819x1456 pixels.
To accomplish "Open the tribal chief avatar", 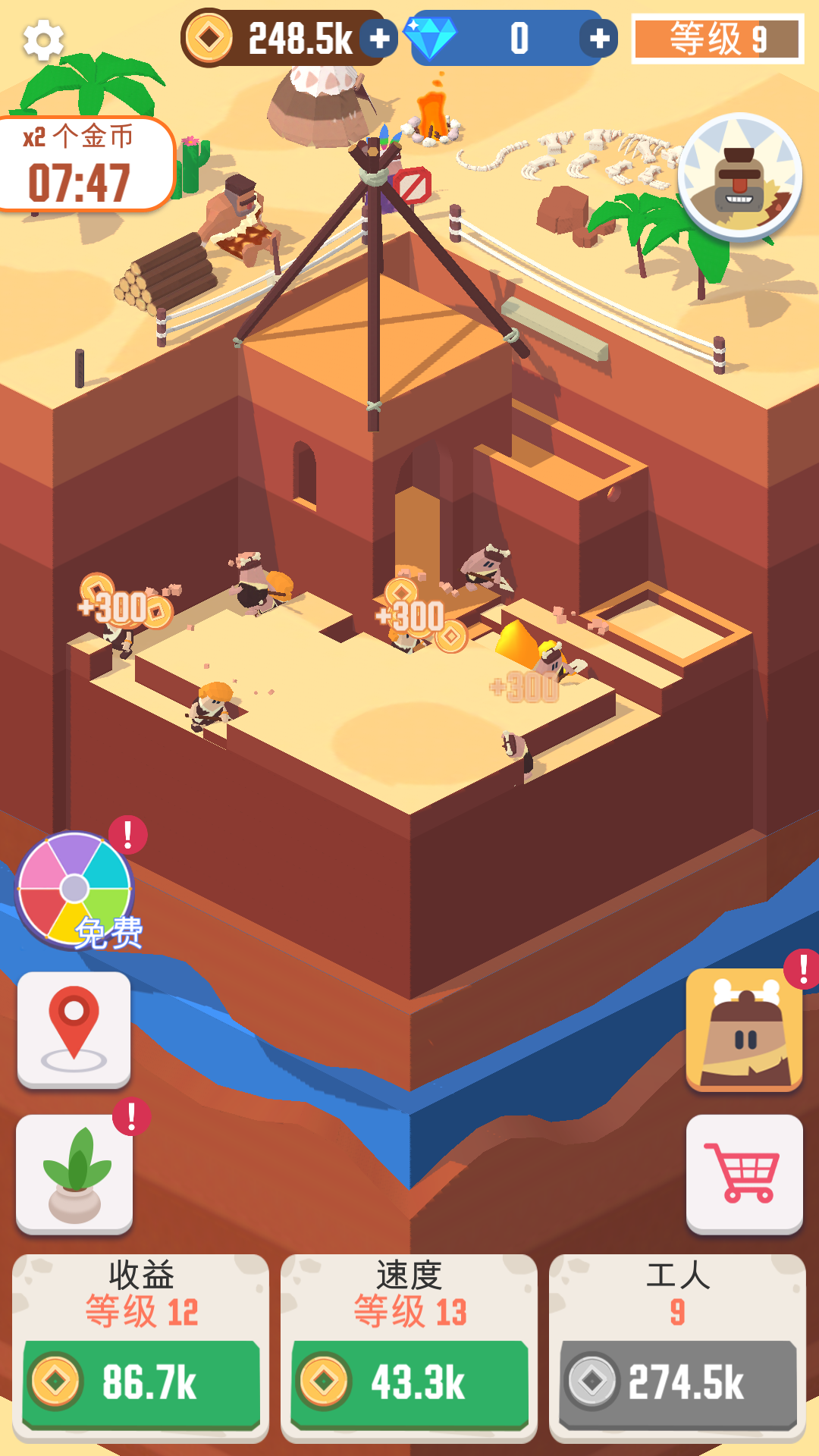I will pos(739,177).
